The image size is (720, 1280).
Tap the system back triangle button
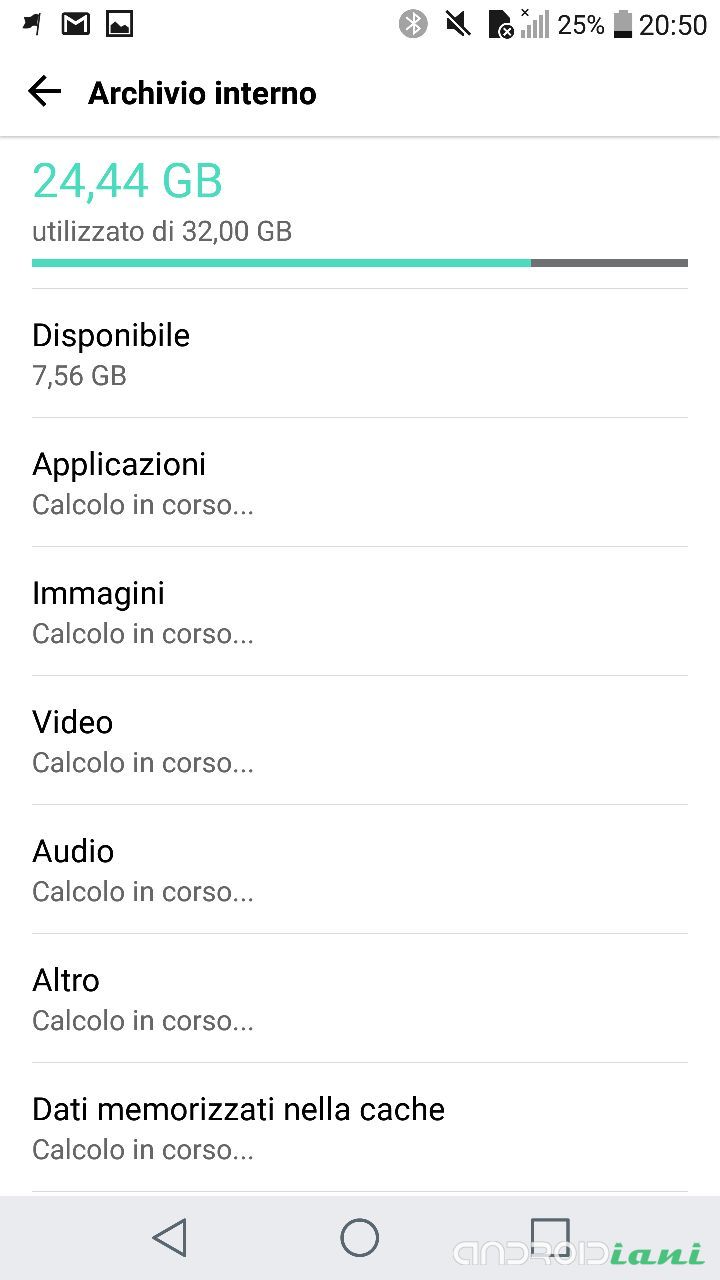(x=170, y=1238)
